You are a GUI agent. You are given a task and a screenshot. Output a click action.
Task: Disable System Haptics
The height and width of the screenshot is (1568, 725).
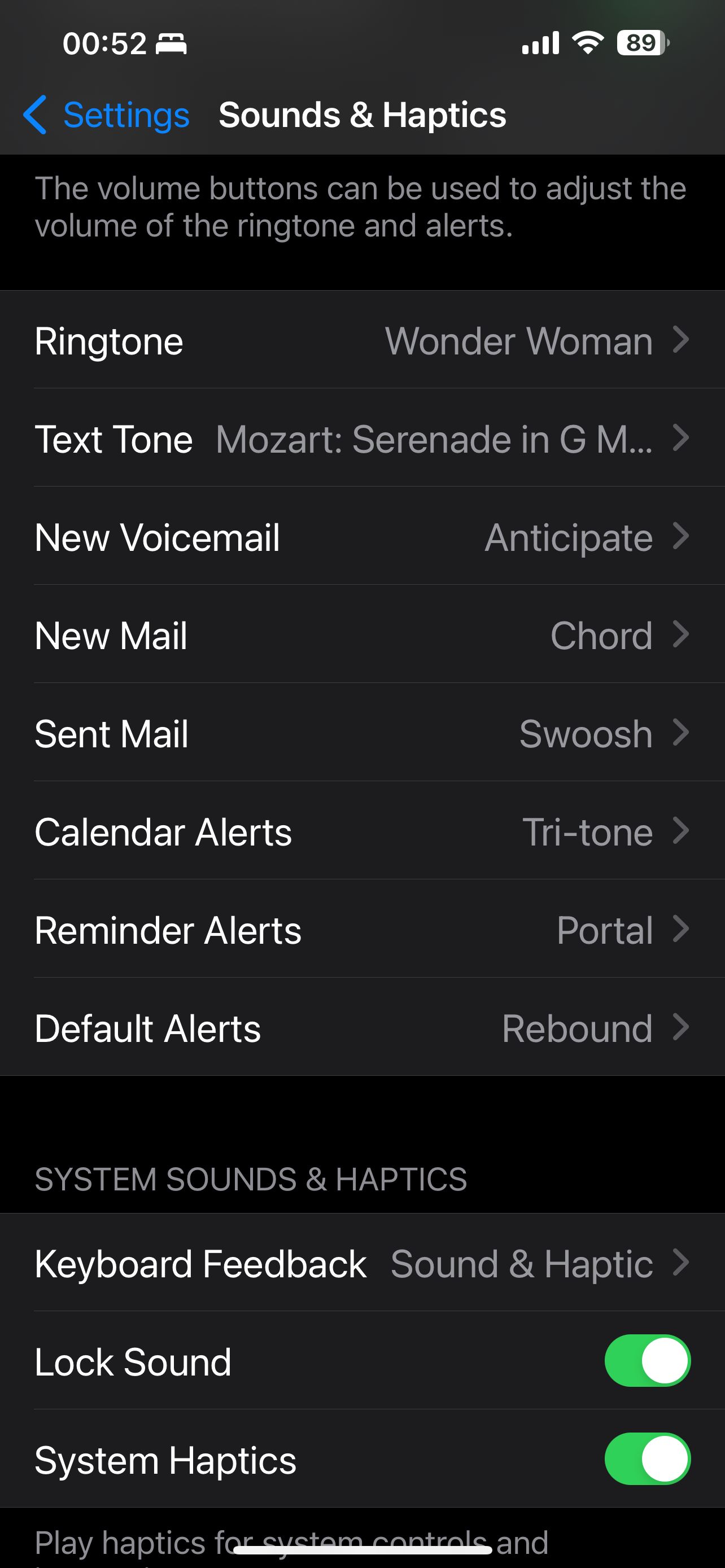(x=647, y=1459)
